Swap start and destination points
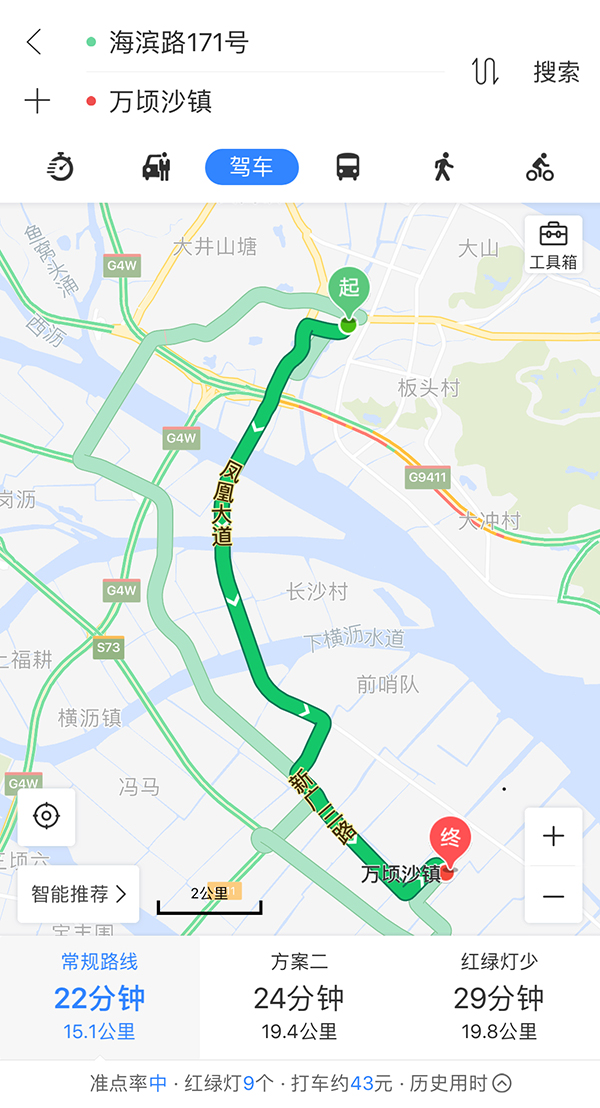 (x=486, y=72)
